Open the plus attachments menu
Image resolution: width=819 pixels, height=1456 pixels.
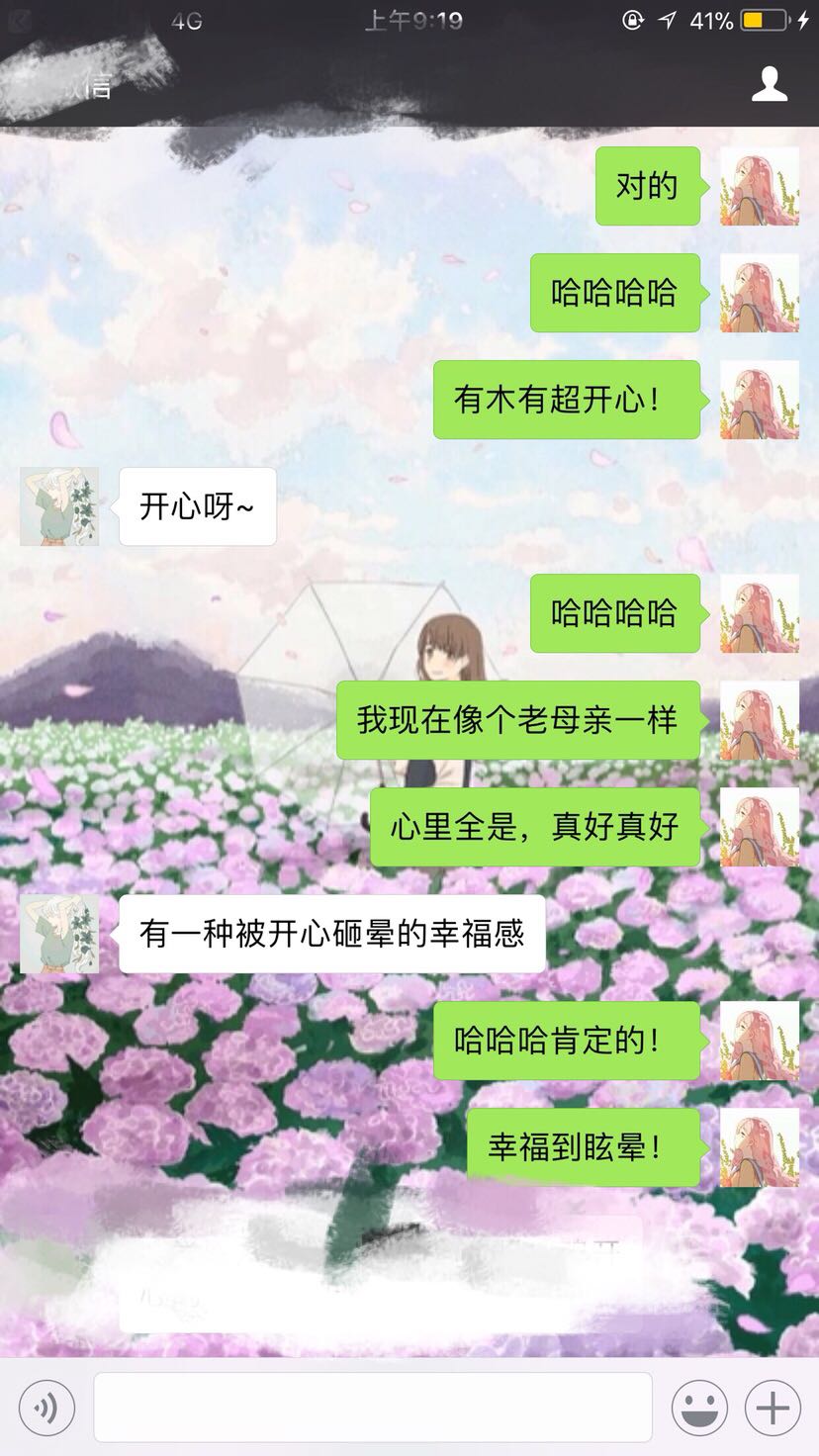[773, 1406]
